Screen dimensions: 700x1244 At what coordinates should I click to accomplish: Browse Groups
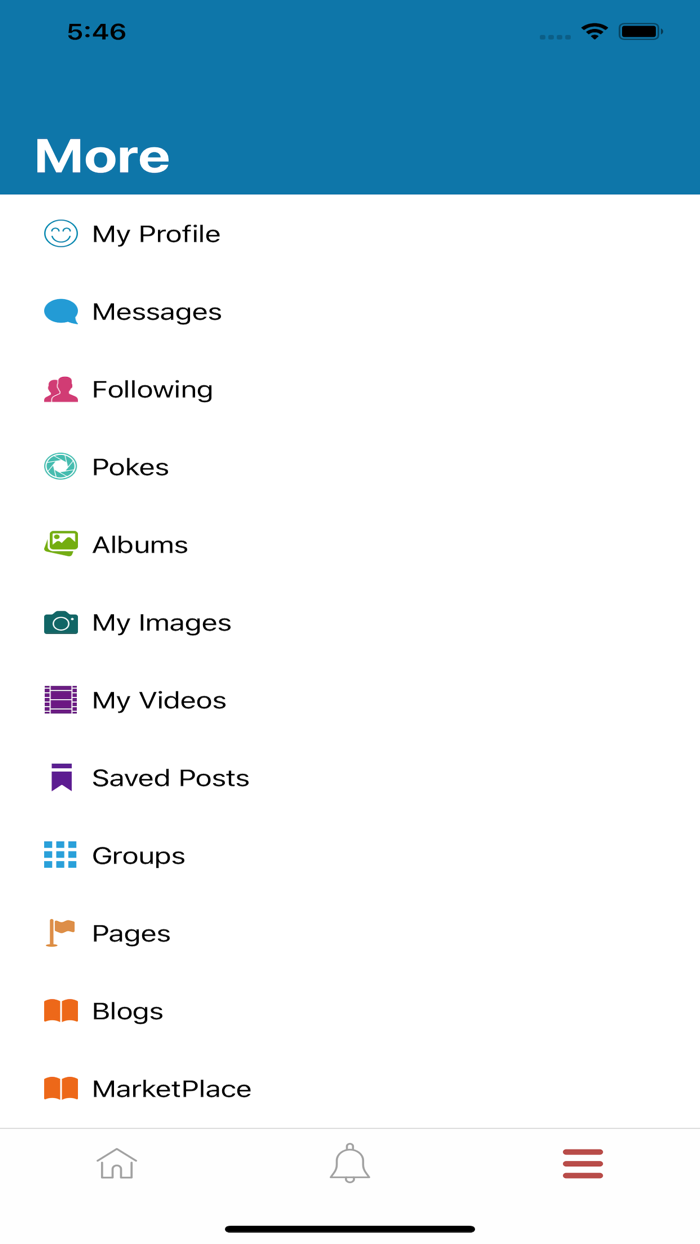pyautogui.click(x=138, y=856)
